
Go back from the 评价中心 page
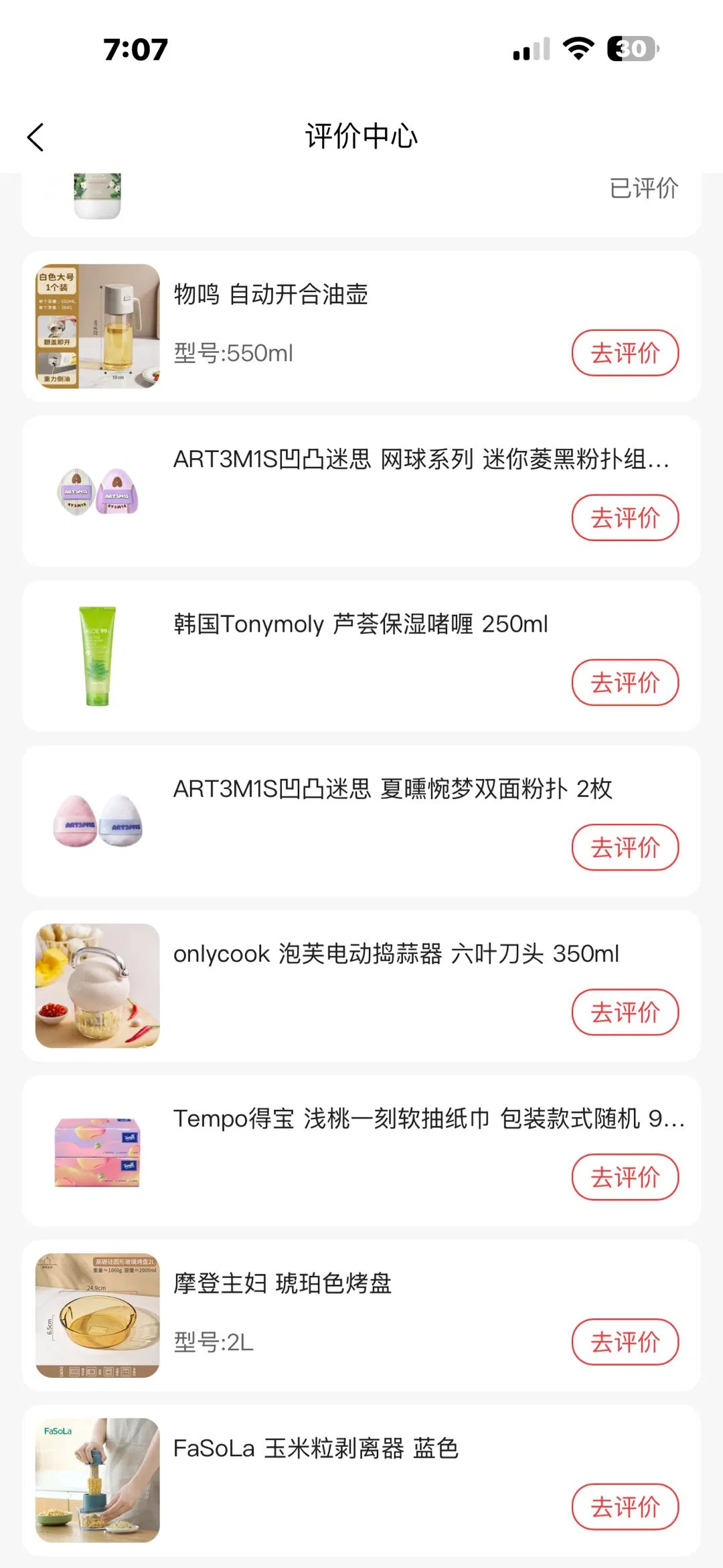click(36, 137)
